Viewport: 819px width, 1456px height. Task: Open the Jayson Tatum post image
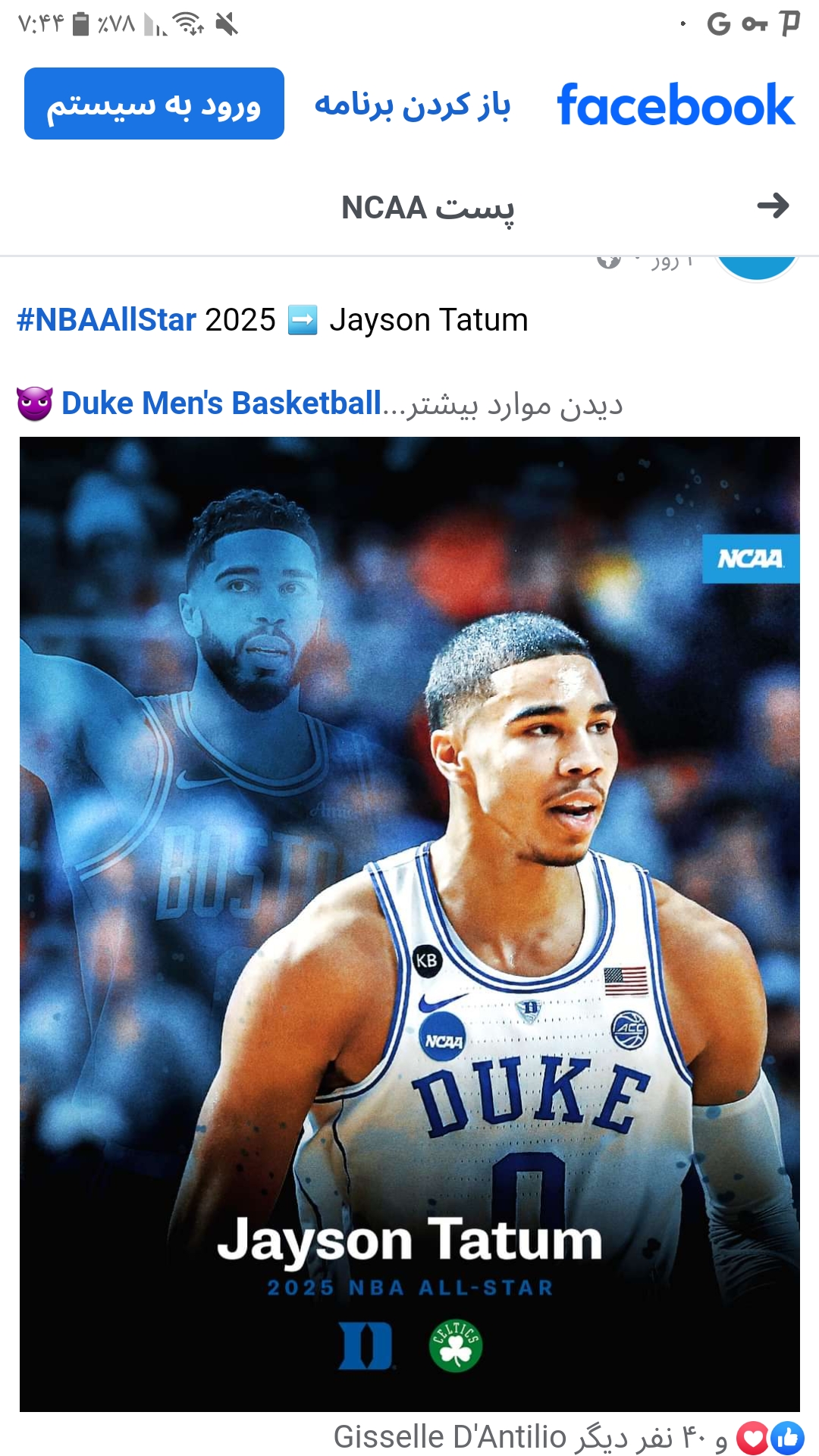pyautogui.click(x=409, y=923)
